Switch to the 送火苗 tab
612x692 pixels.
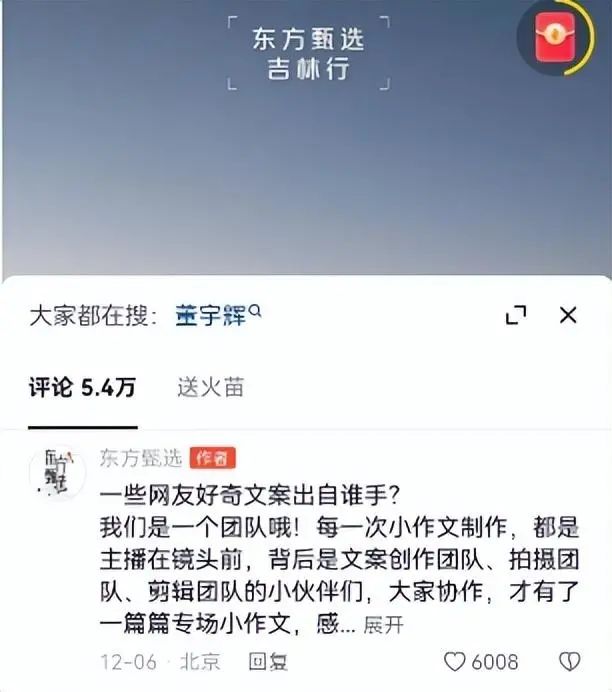210,387
